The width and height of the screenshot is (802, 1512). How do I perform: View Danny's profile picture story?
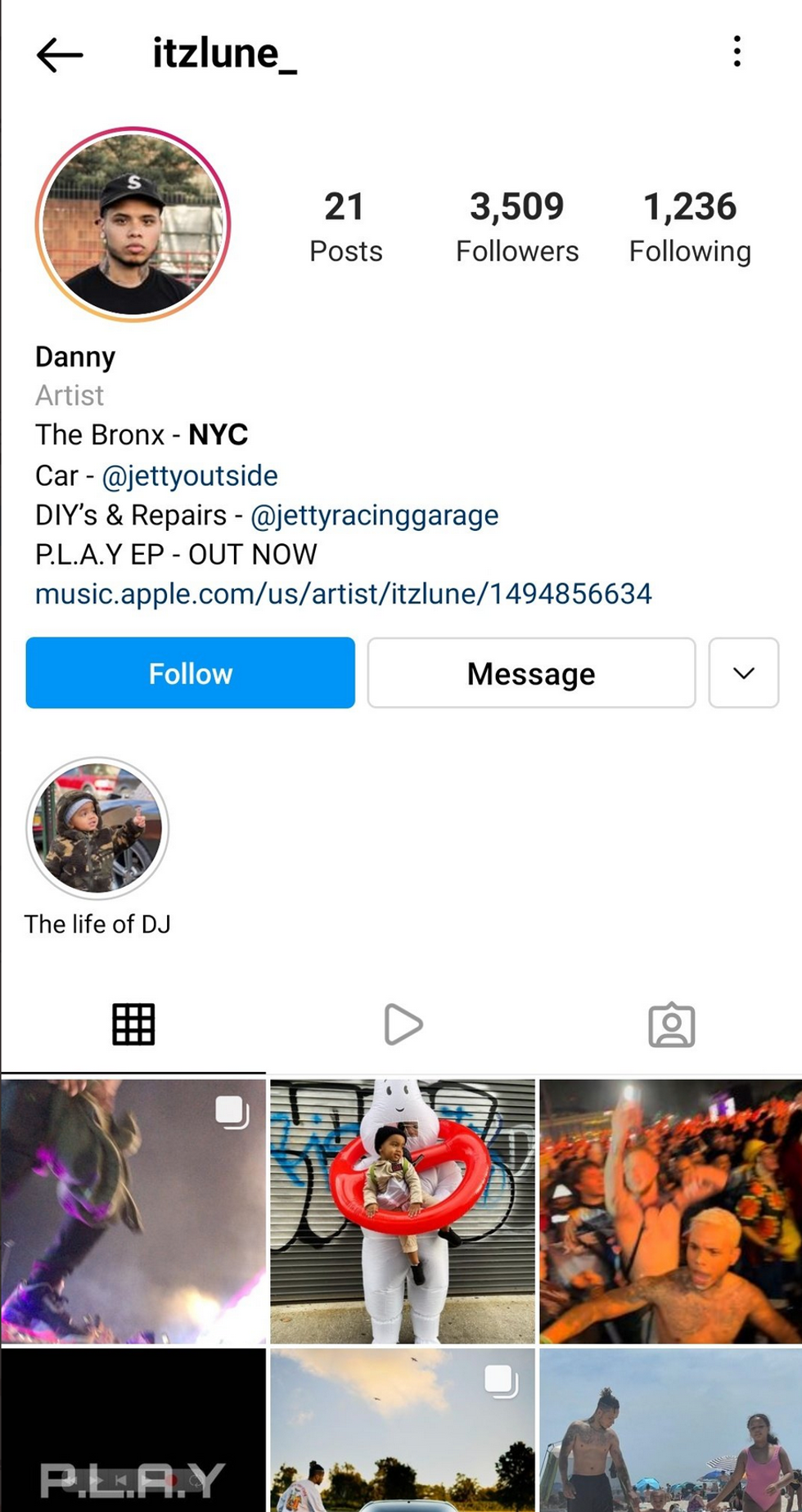click(x=133, y=224)
